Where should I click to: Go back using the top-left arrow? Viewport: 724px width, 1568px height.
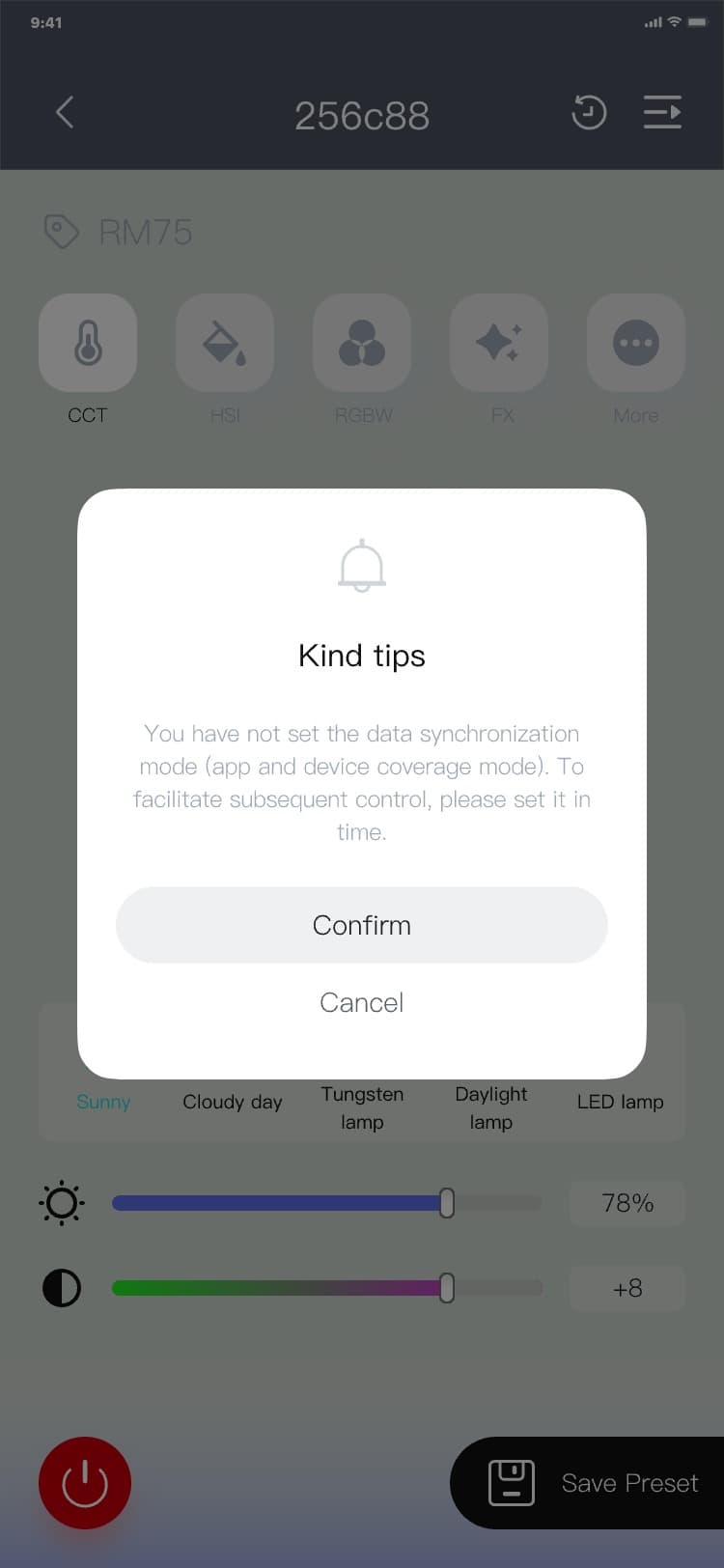pyautogui.click(x=65, y=113)
